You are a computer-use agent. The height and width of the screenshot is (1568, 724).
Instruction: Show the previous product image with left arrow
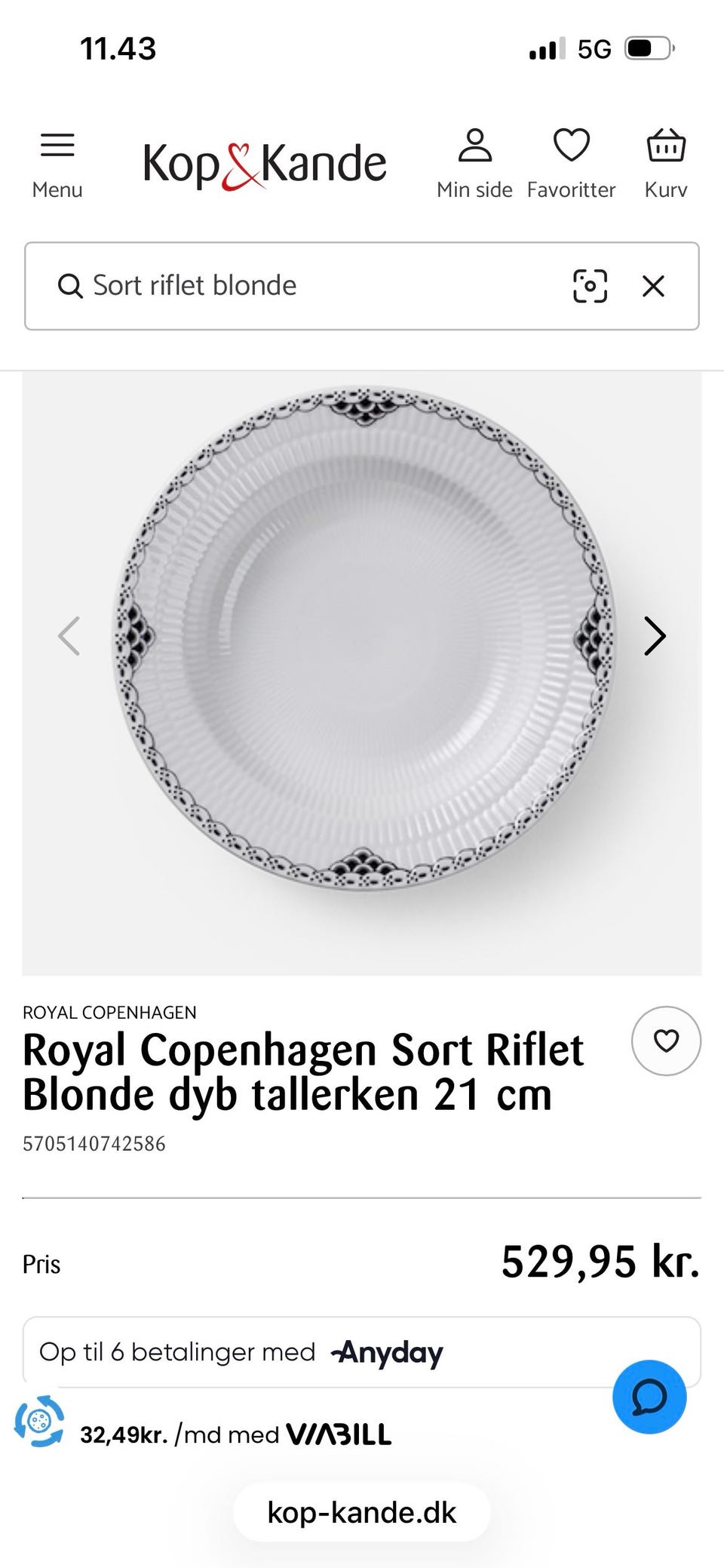pos(70,636)
